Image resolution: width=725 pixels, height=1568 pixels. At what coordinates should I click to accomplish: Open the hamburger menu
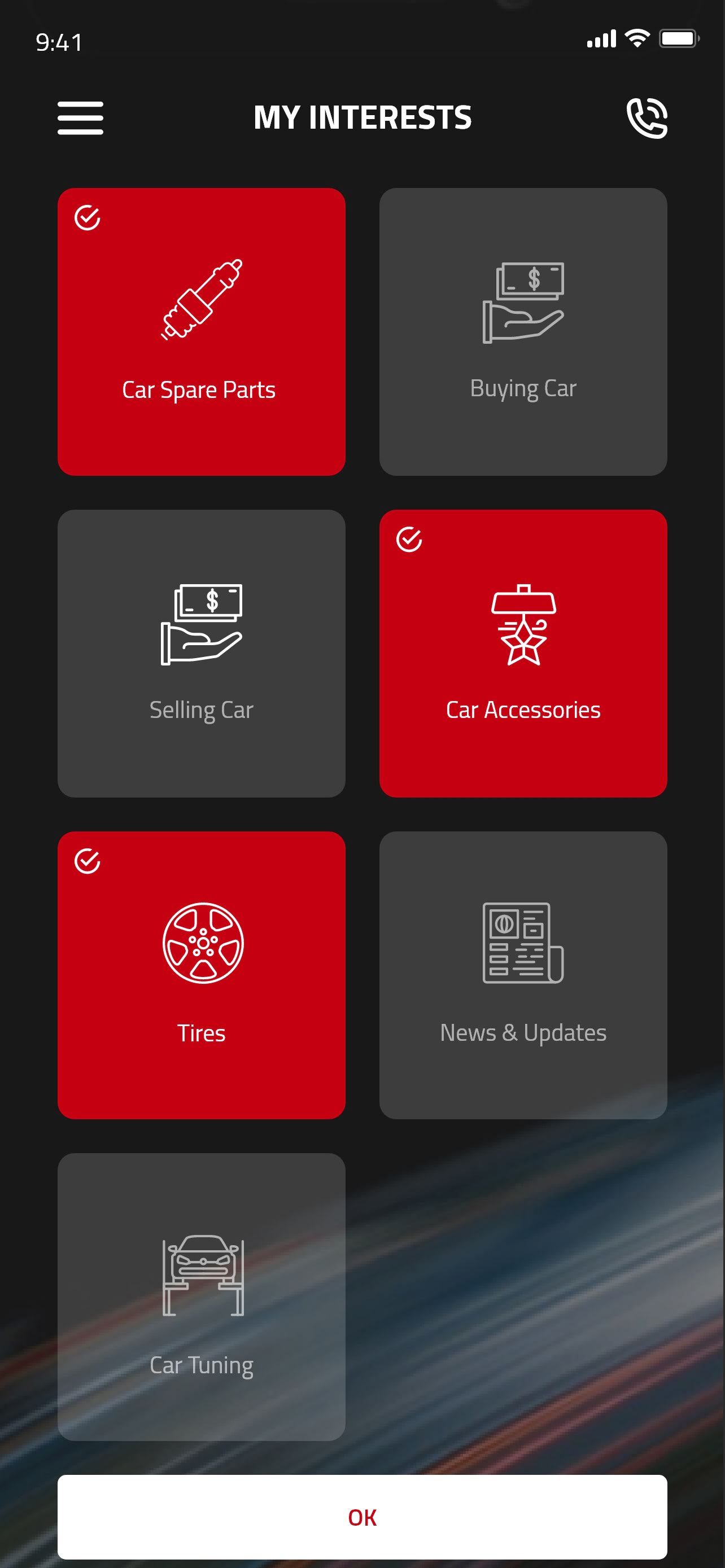click(x=80, y=117)
